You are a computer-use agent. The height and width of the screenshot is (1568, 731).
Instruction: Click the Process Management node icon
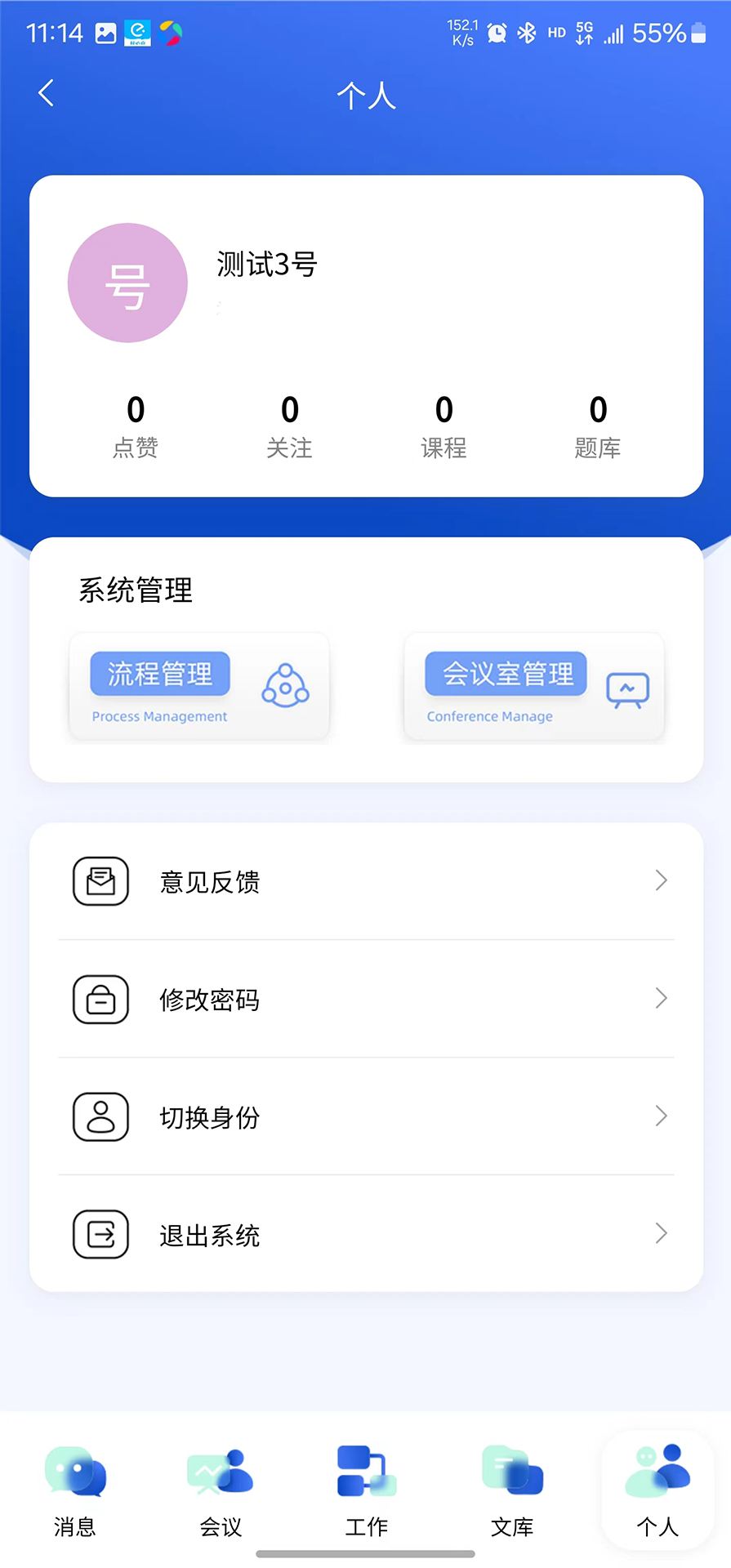coord(285,688)
